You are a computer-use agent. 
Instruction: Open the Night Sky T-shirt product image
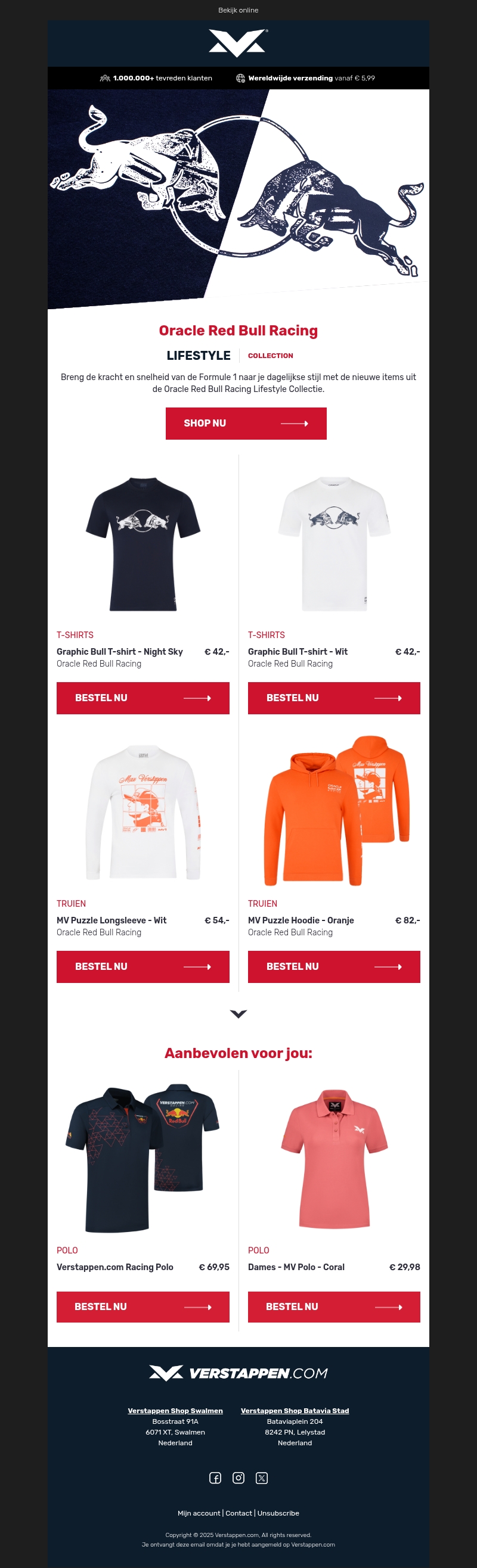[x=143, y=543]
